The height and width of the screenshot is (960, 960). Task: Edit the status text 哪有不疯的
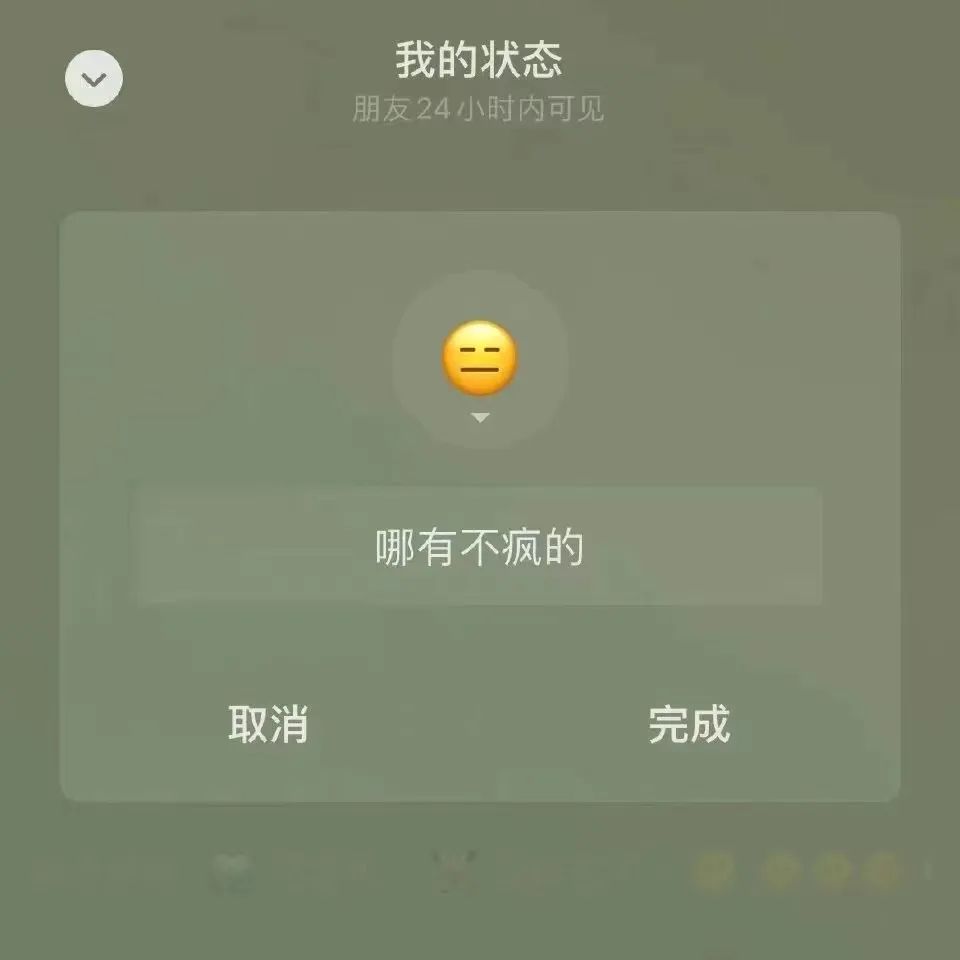[x=479, y=548]
